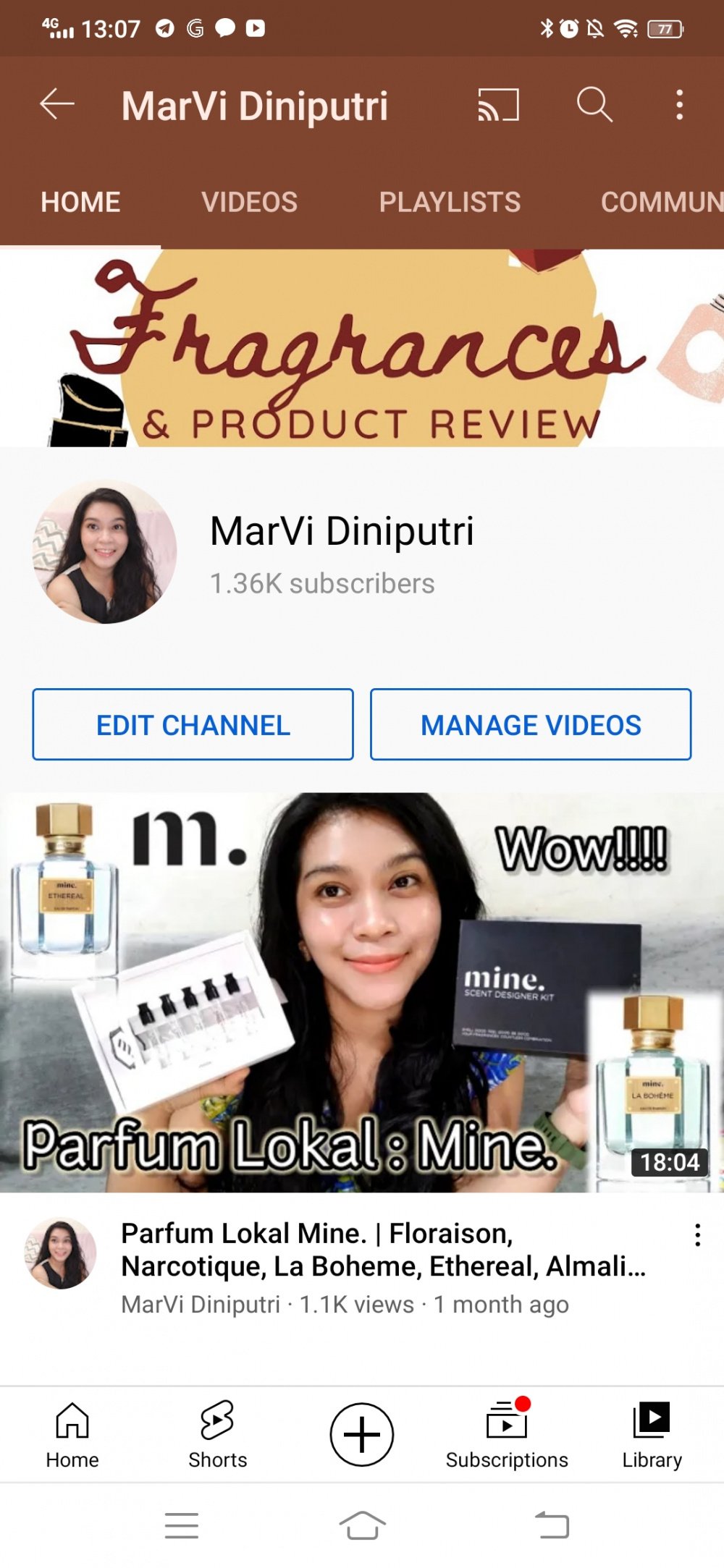724x1568 pixels.
Task: Switch to the Playlists tab
Action: (450, 202)
